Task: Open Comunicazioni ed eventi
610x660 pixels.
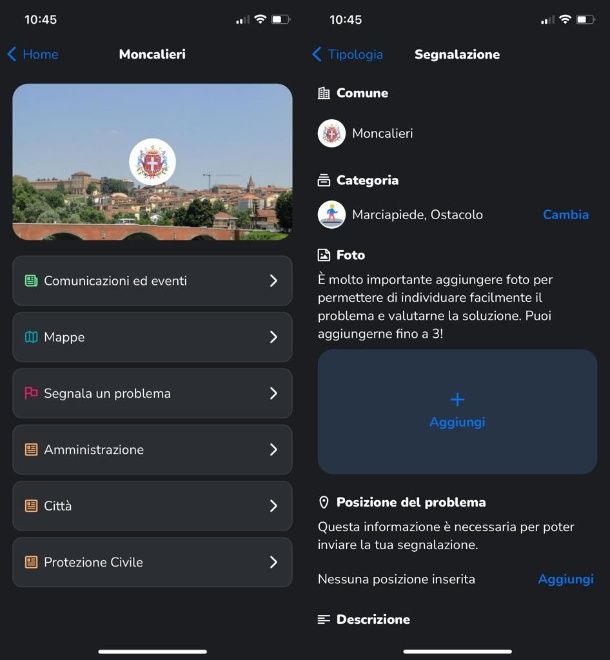Action: click(152, 281)
